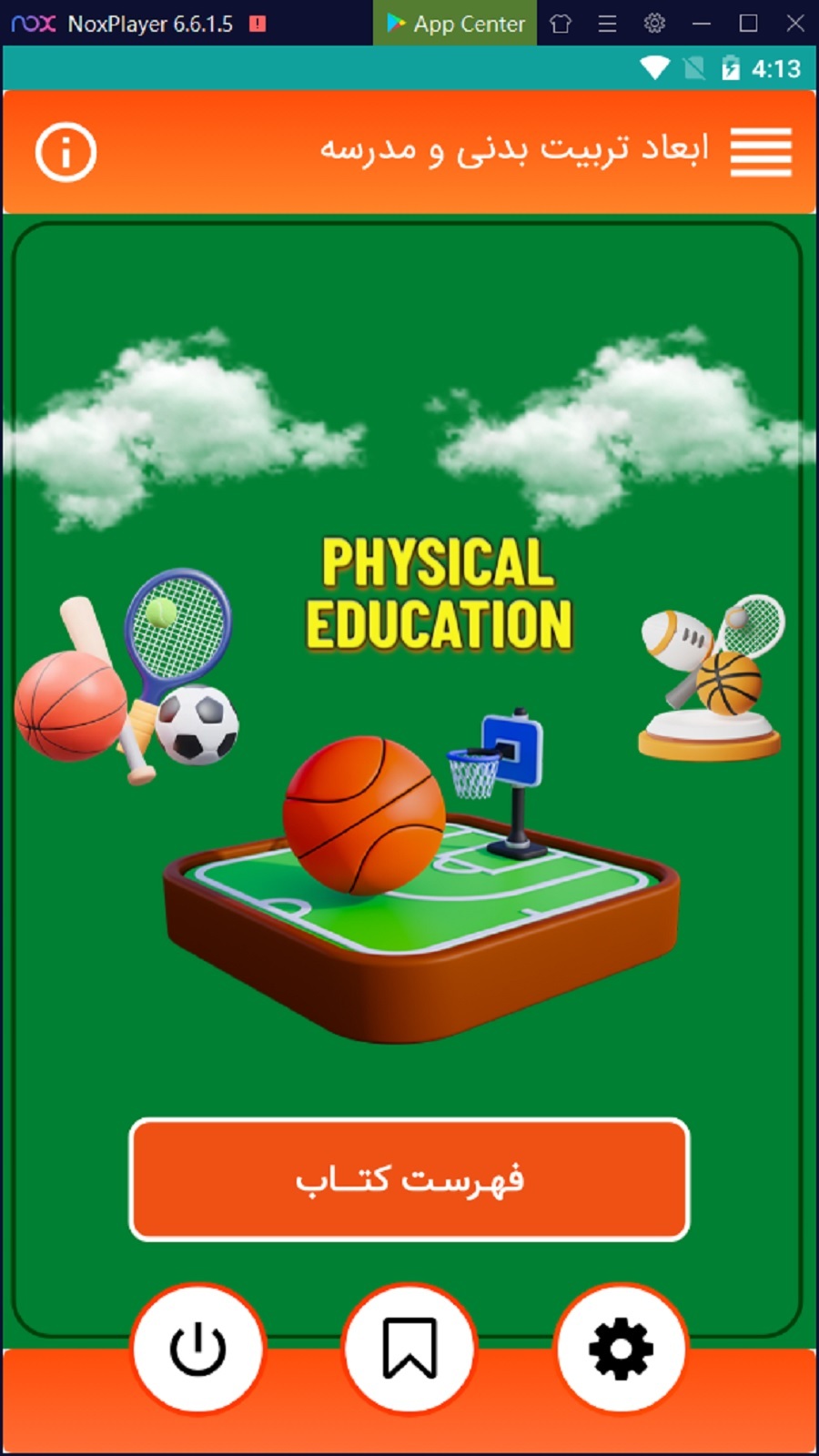Open the book contents button فهرست کتاب
Image resolution: width=819 pixels, height=1456 pixels.
coord(409,1179)
